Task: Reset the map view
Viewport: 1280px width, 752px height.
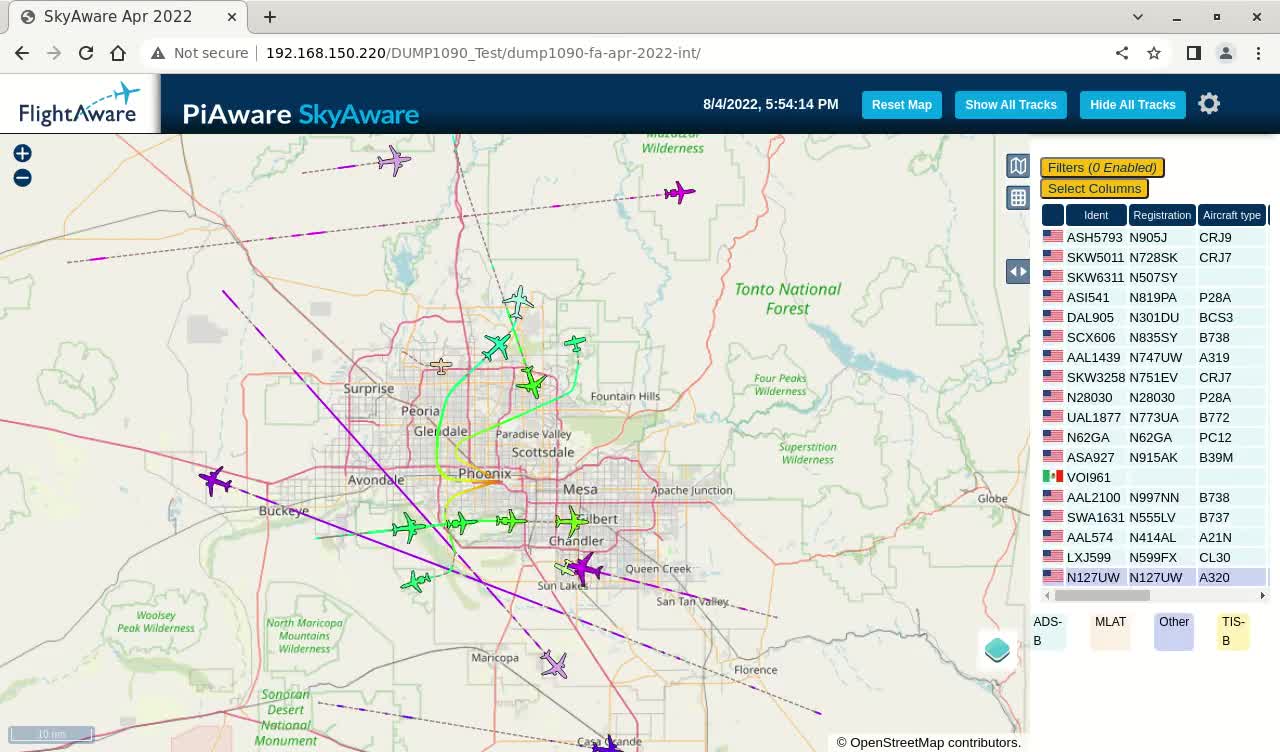Action: [901, 105]
